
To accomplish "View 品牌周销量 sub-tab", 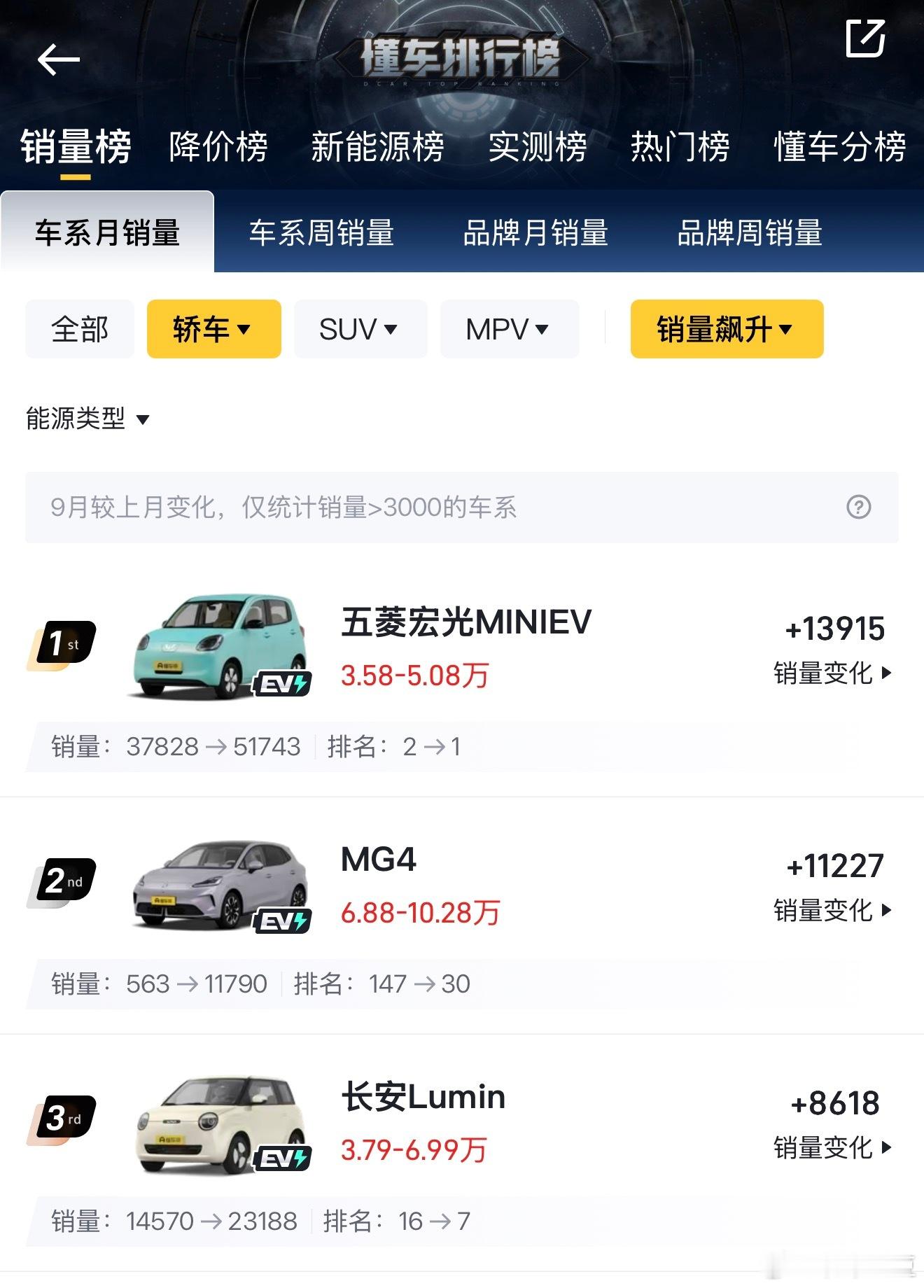I will click(750, 232).
